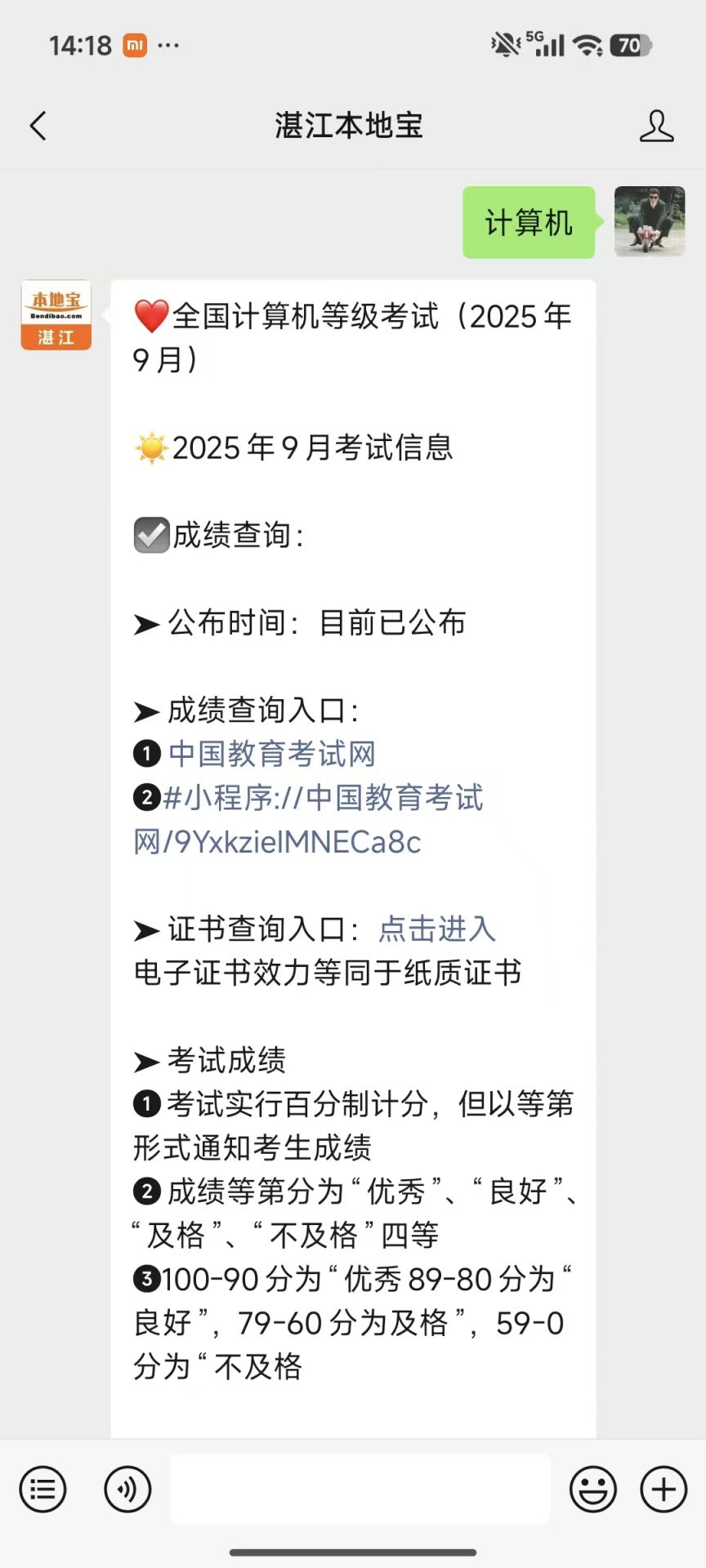Open the emoji picker

coord(592,1489)
